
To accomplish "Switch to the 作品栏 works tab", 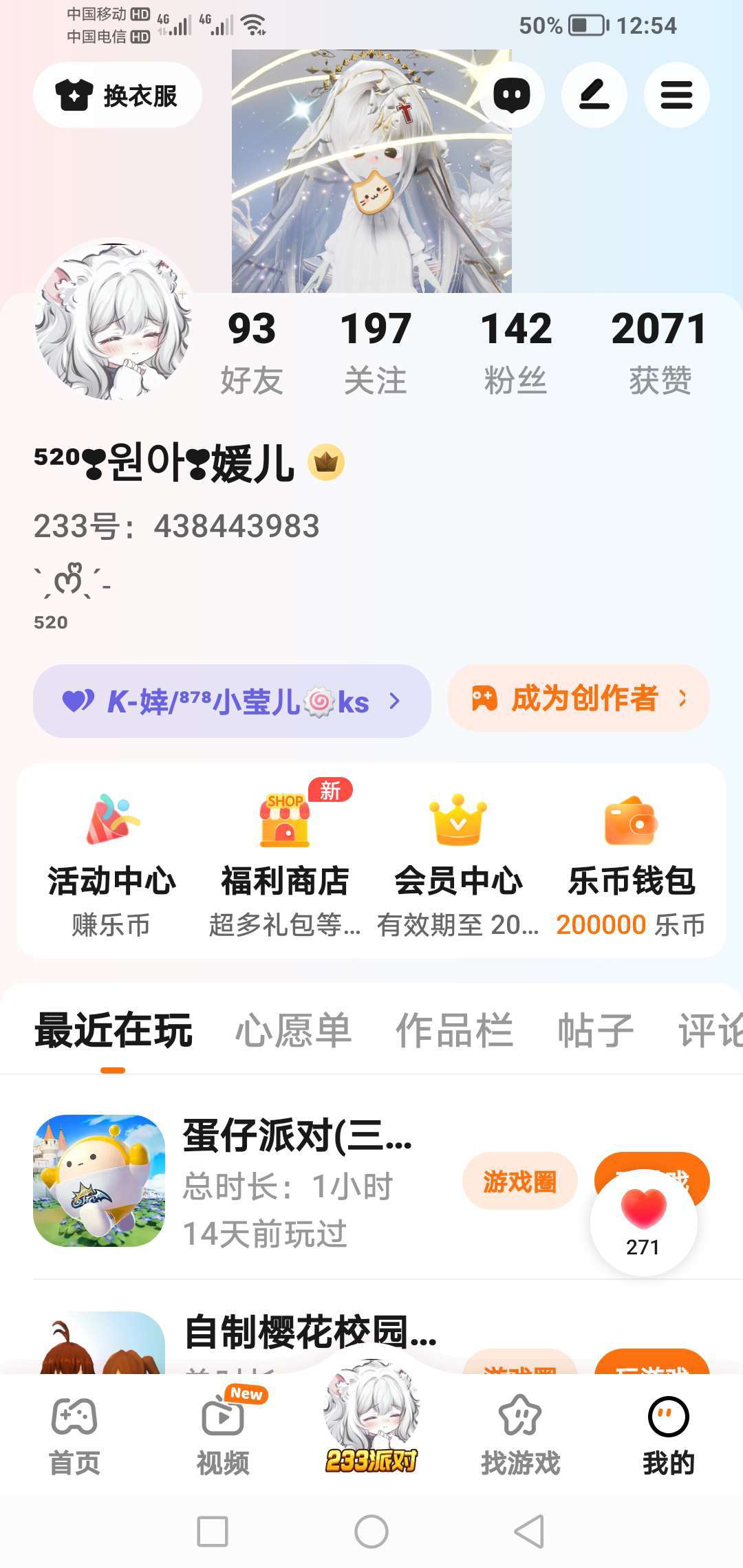I will click(455, 1030).
